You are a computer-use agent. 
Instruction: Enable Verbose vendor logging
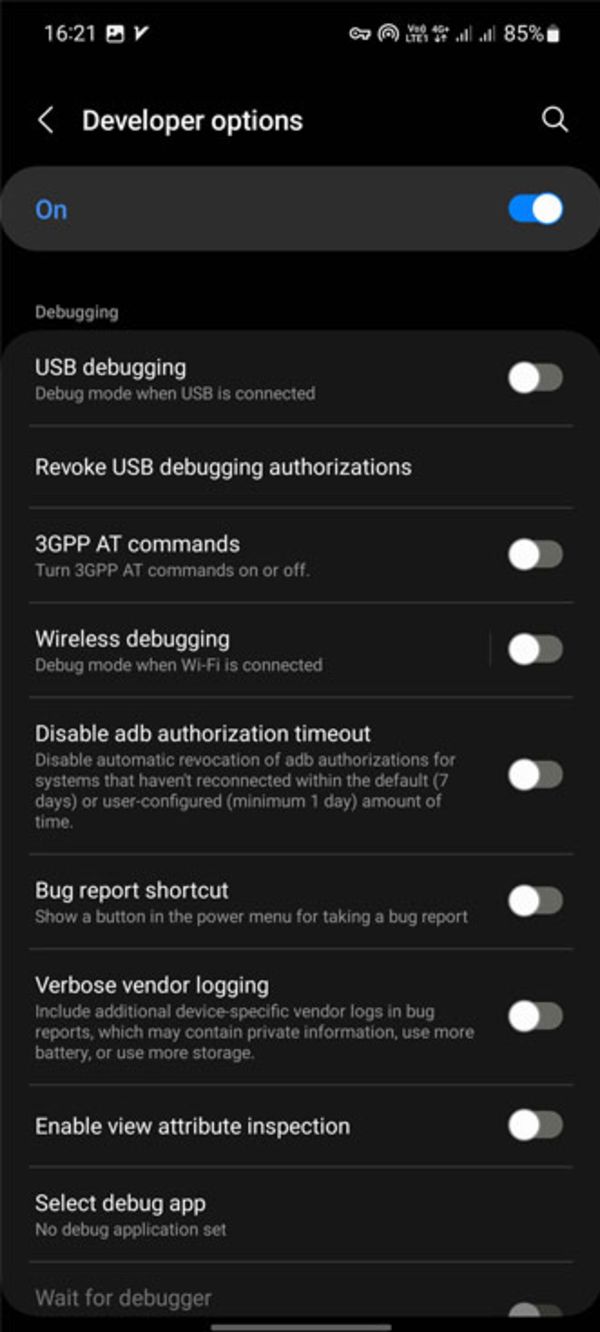click(535, 1017)
